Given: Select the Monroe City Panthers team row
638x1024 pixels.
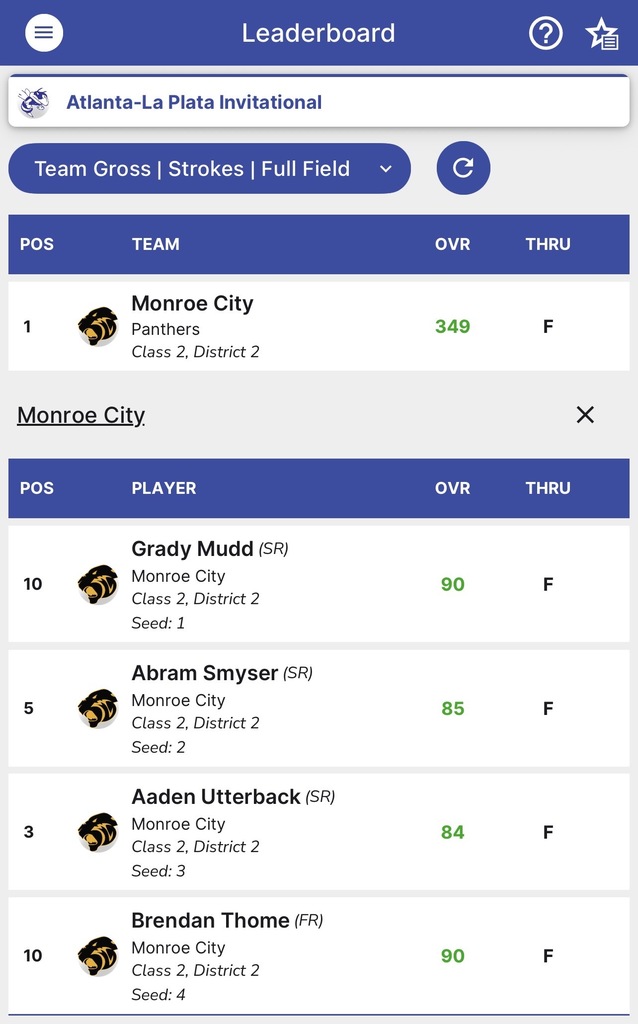Looking at the screenshot, I should click(318, 327).
